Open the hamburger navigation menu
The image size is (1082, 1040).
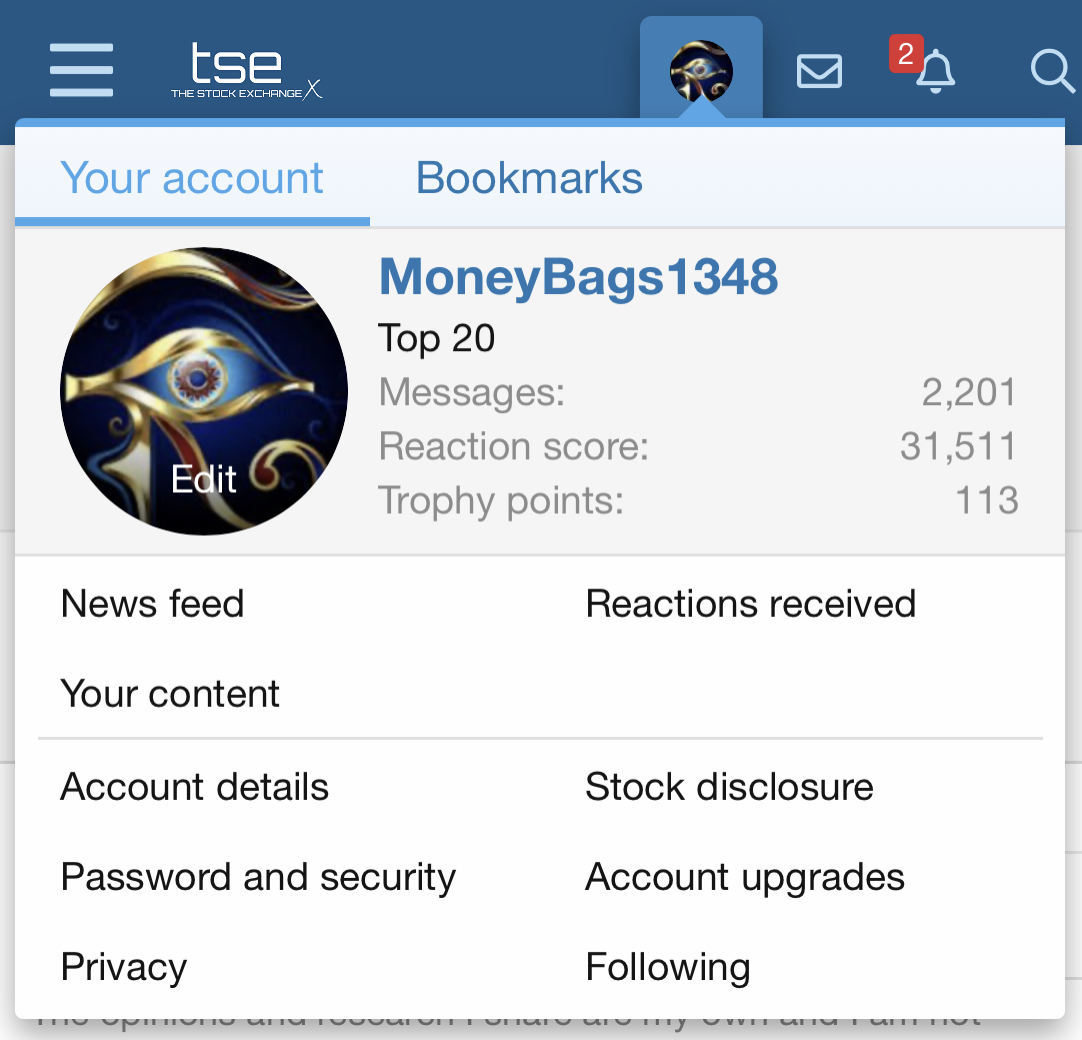click(x=81, y=69)
